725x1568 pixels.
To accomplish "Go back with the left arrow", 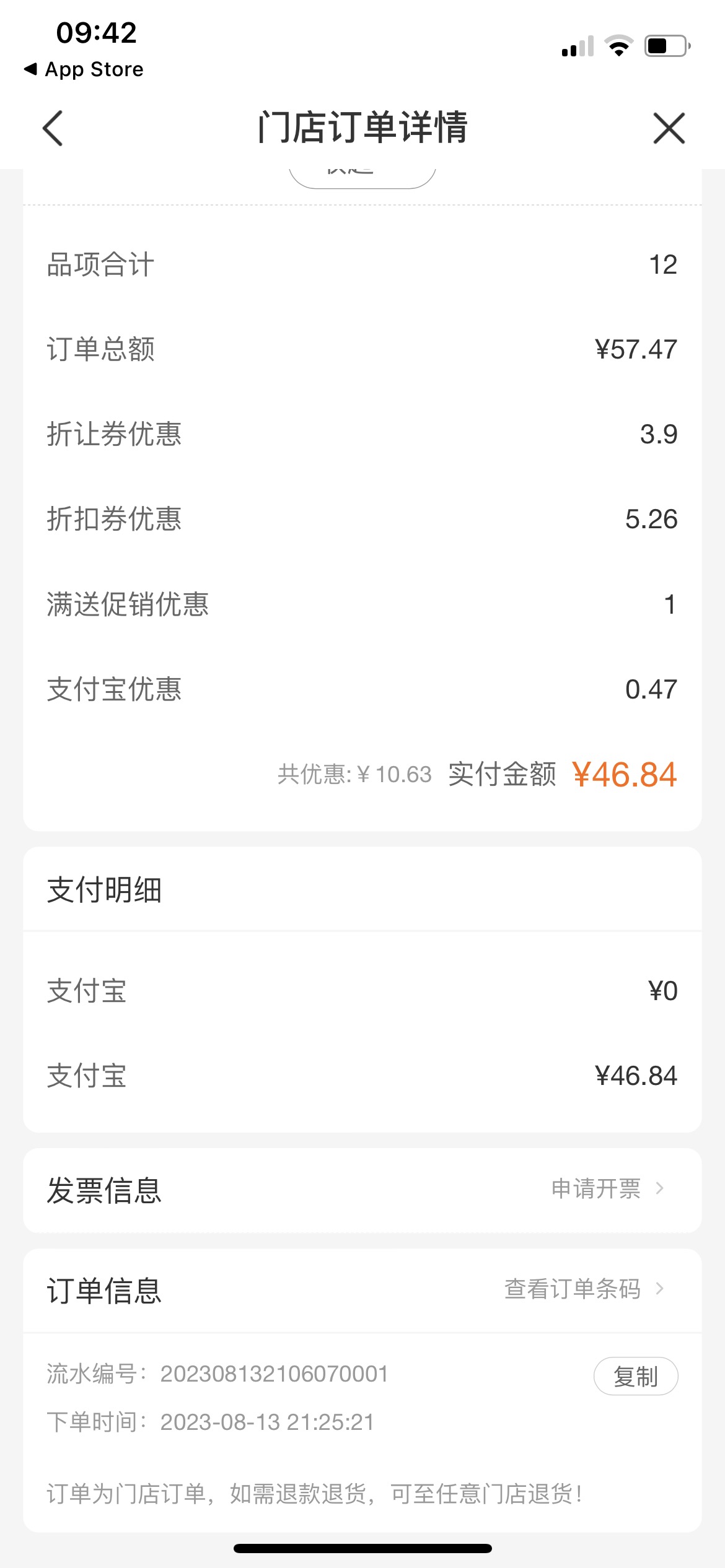I will (53, 128).
